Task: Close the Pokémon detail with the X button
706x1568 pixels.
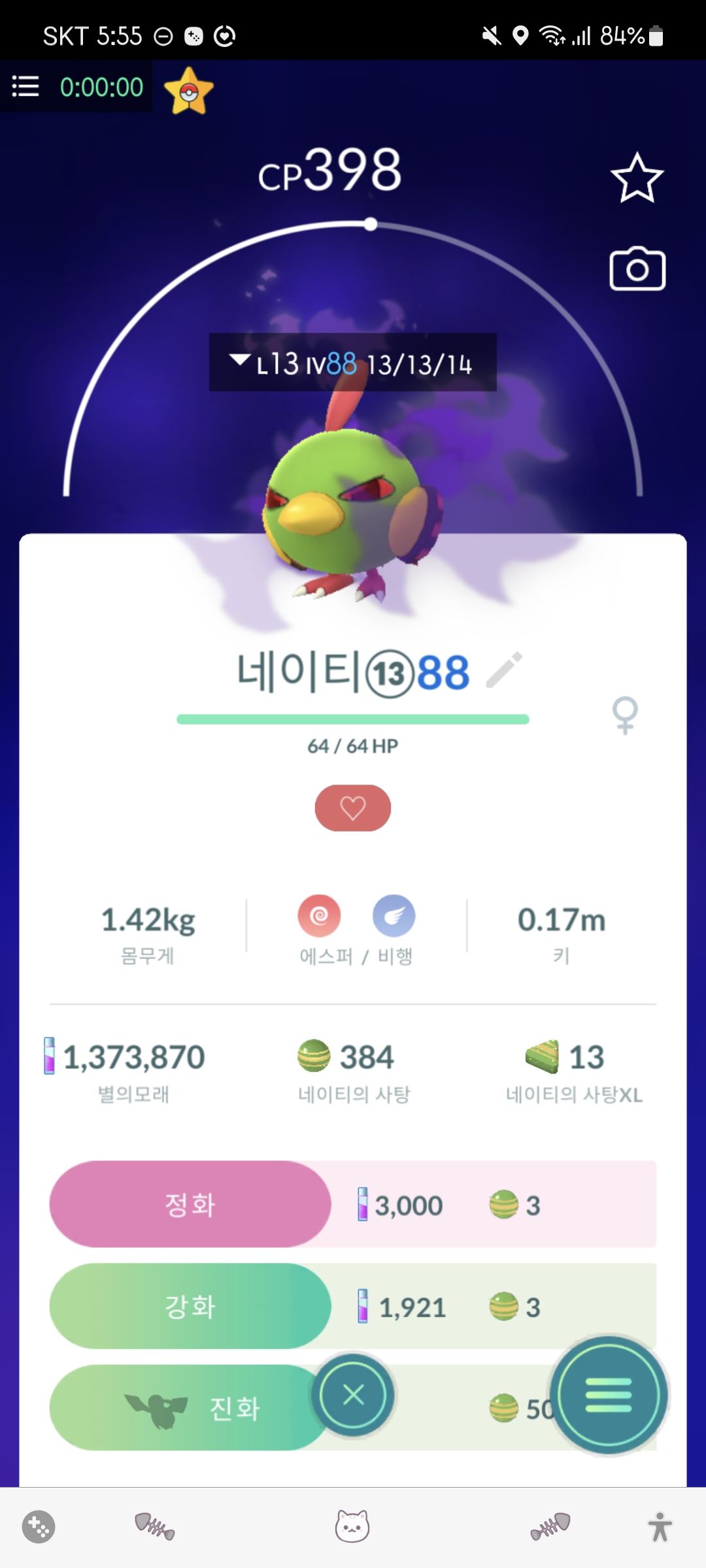Action: coord(353,1395)
